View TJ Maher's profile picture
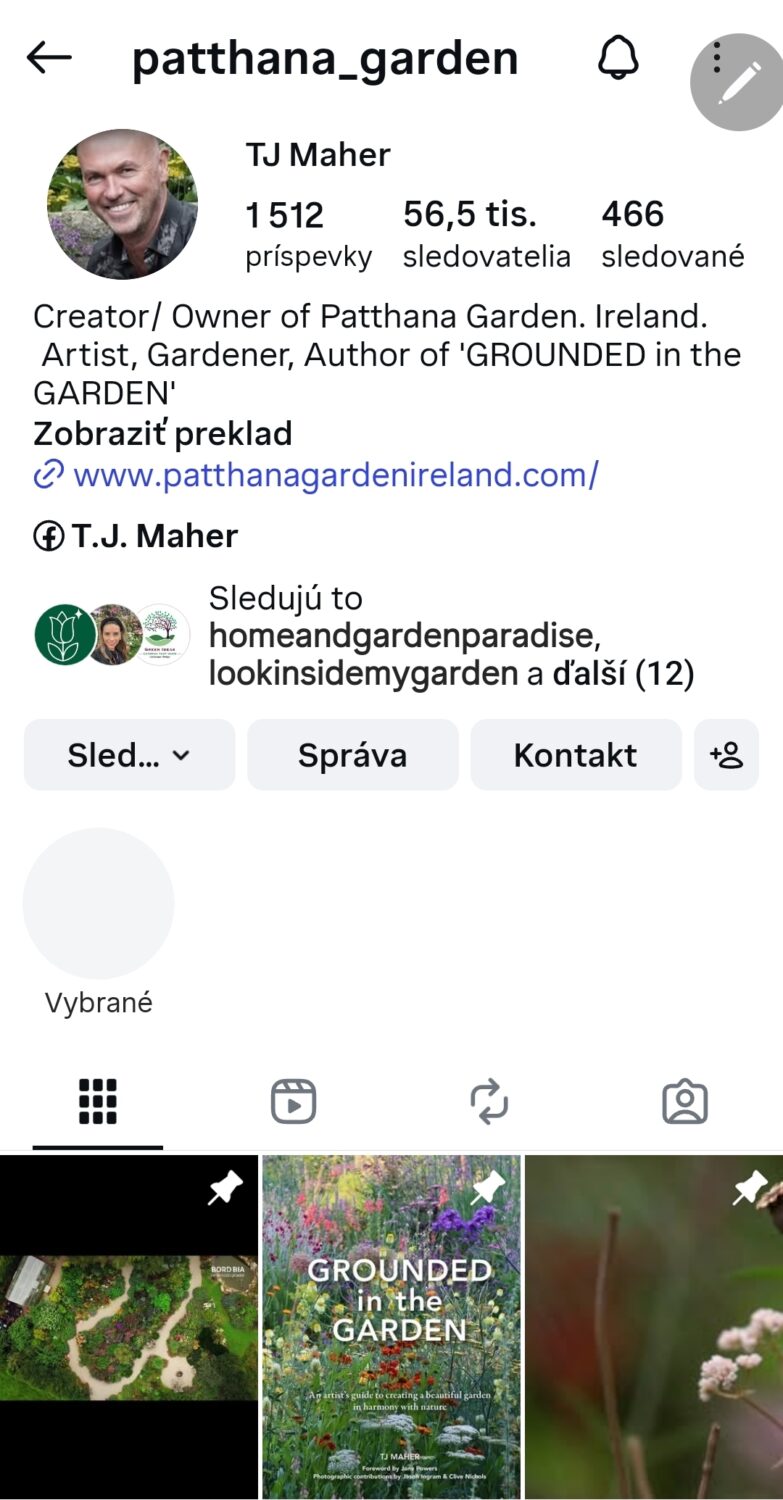This screenshot has height=1500, width=783. (122, 204)
